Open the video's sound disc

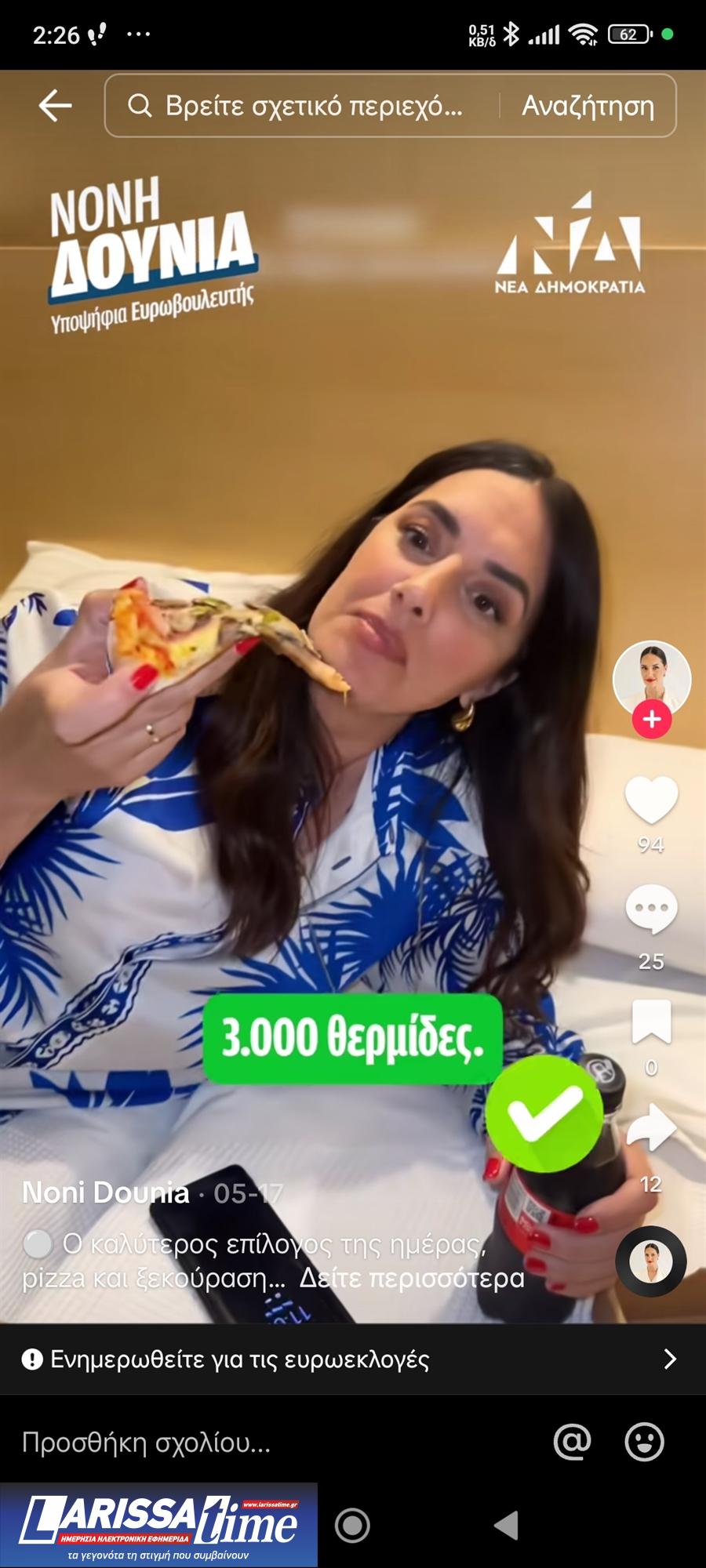[x=650, y=1261]
